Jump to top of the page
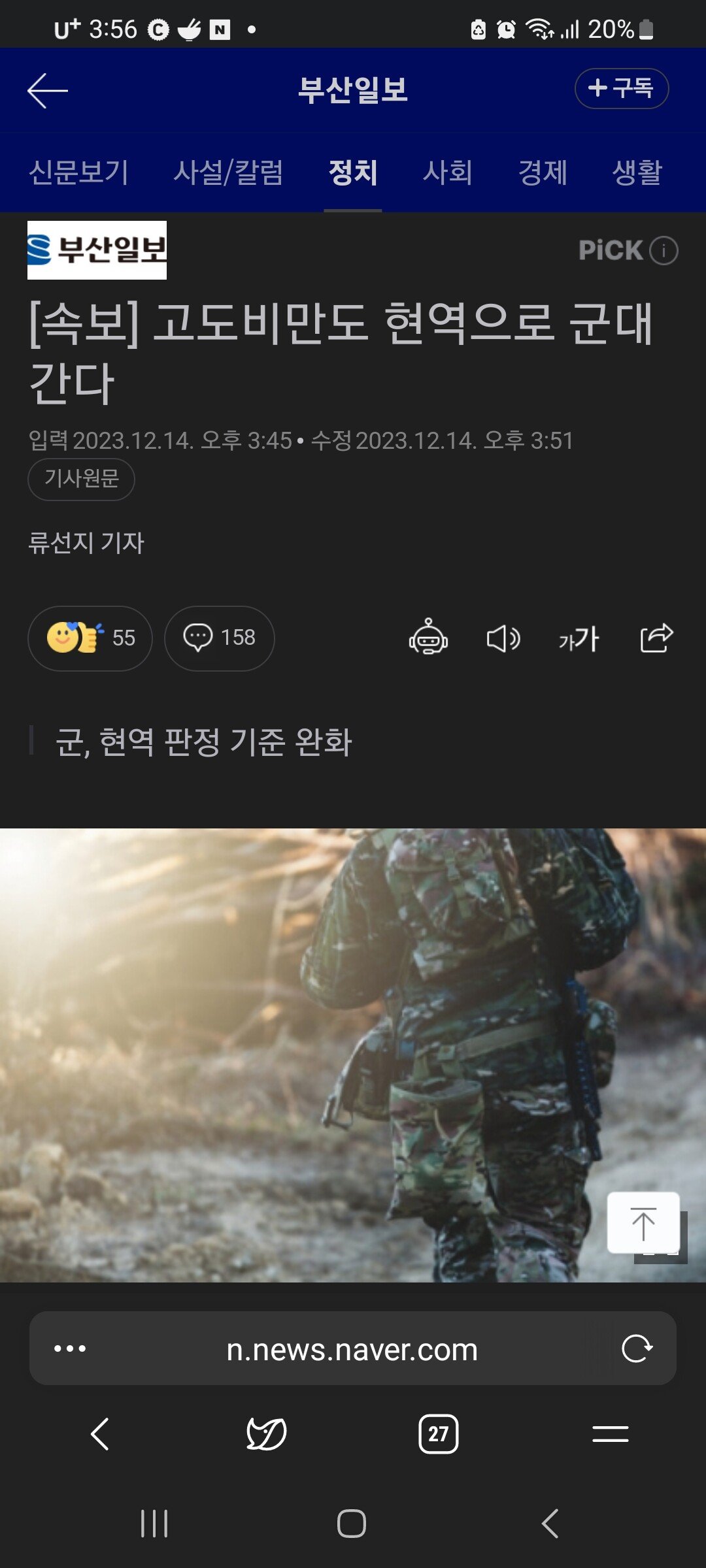The height and width of the screenshot is (1568, 706). 643,1222
